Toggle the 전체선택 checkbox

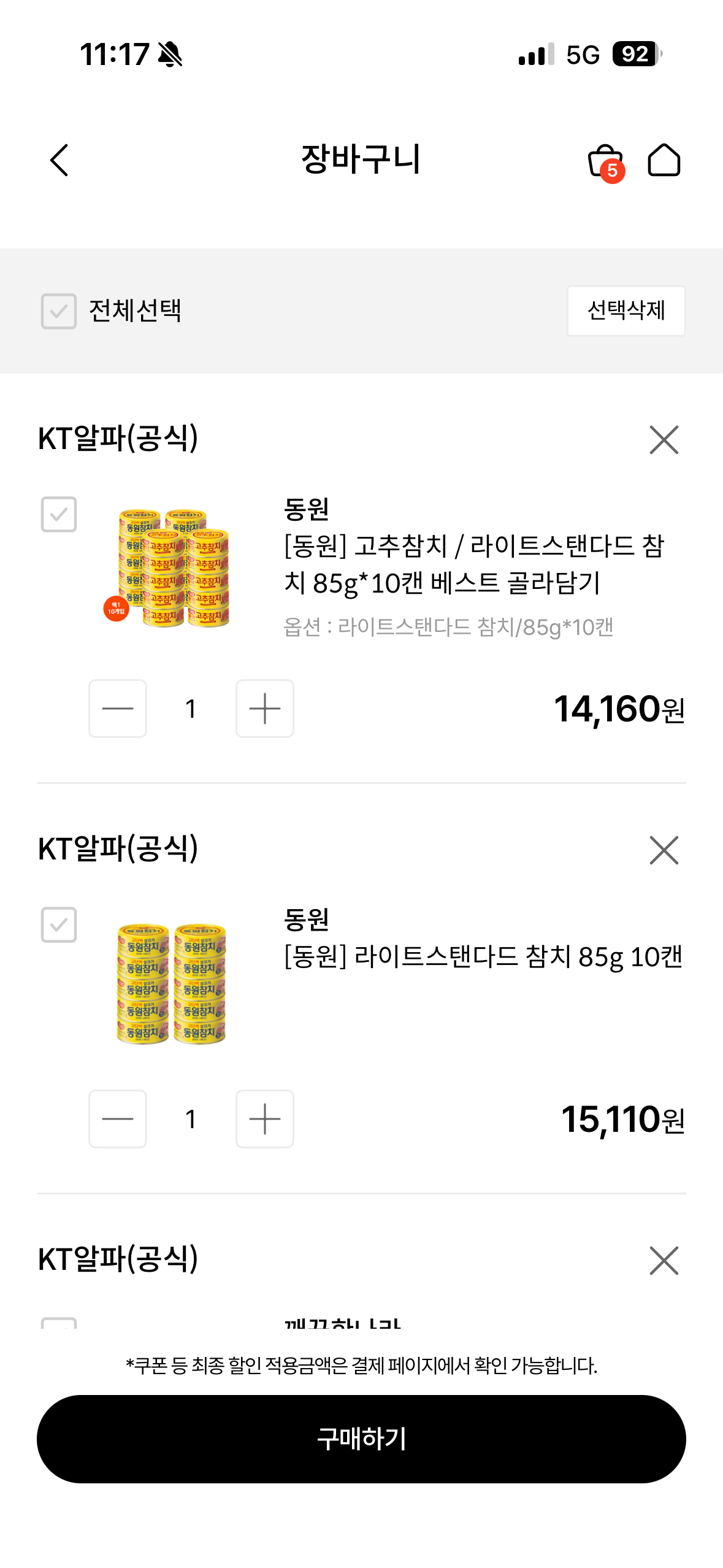pos(59,311)
